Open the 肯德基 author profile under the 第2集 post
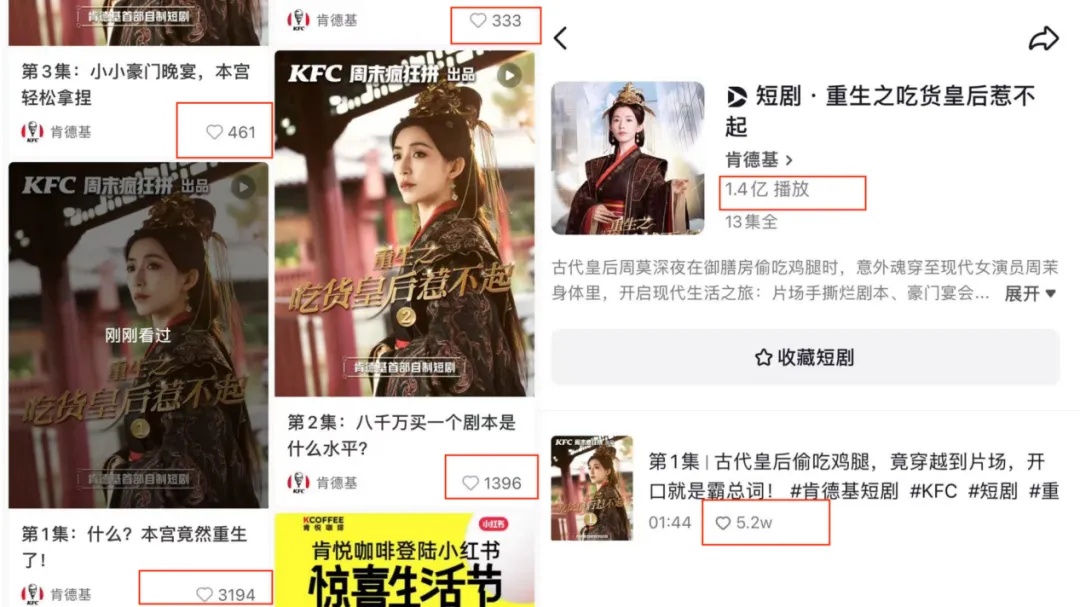Screen dimensions: 1080x607 [x=323, y=483]
